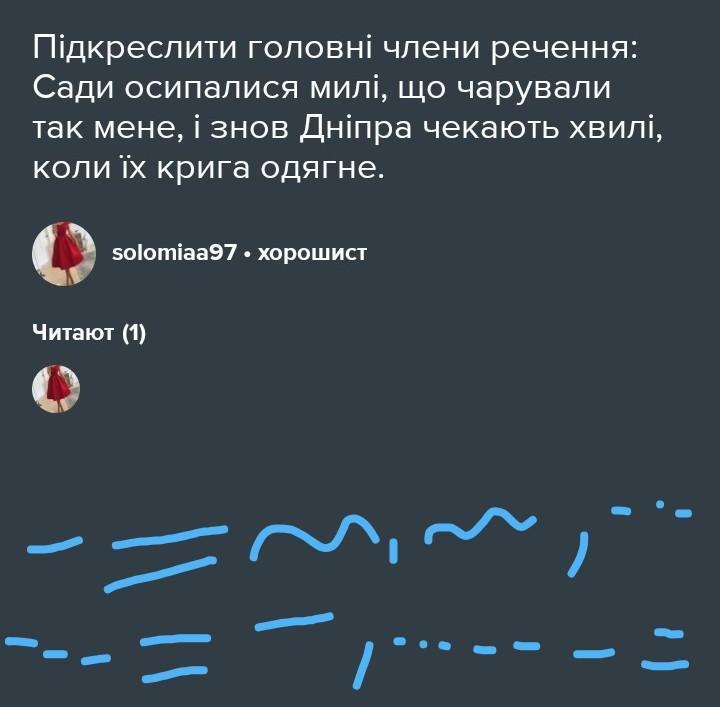Open the solomiaa97 username link

click(173, 253)
